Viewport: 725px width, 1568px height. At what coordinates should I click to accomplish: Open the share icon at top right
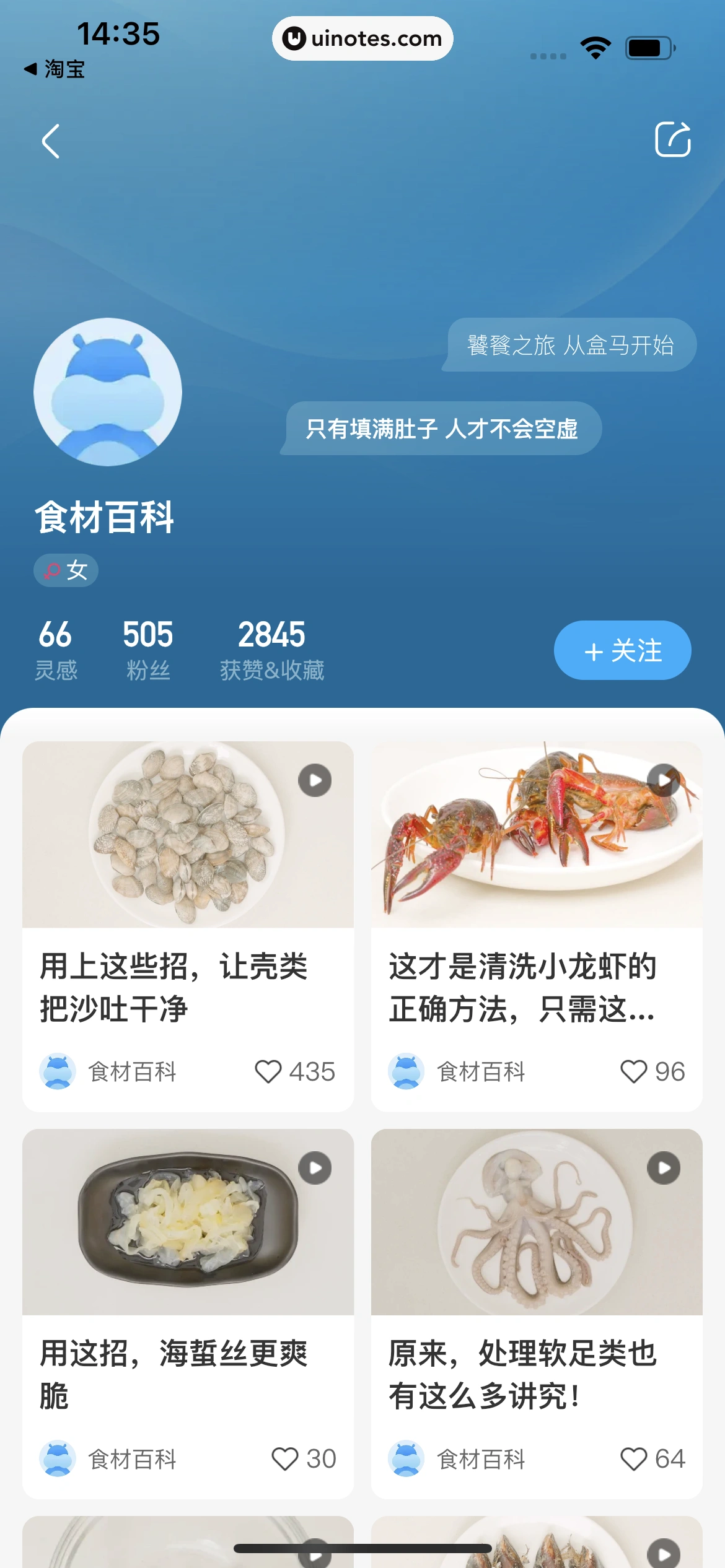[673, 139]
